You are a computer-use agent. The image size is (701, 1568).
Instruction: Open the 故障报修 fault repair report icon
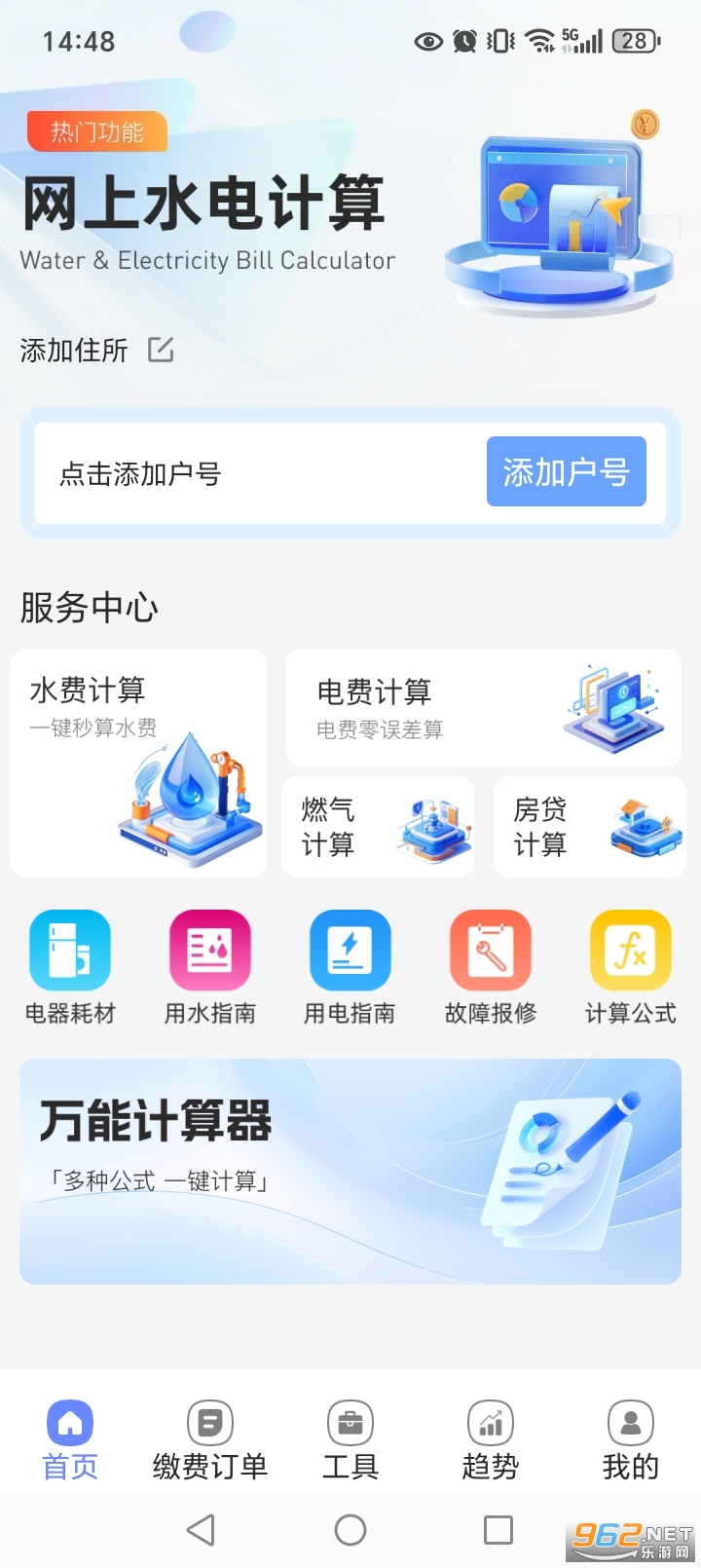click(x=490, y=964)
